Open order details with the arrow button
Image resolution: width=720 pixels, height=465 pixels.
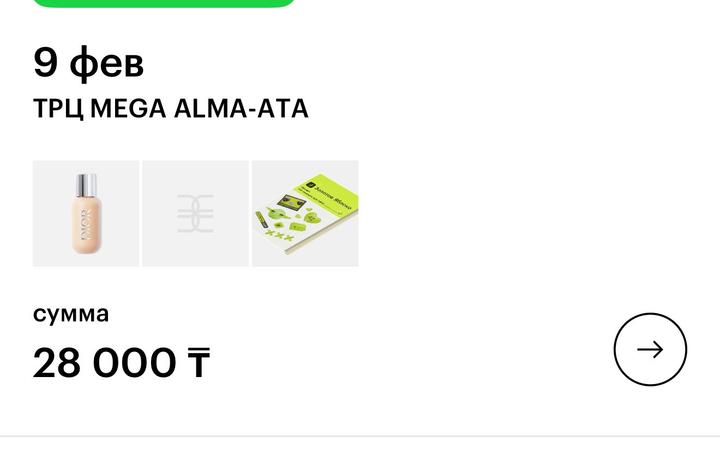coord(650,349)
